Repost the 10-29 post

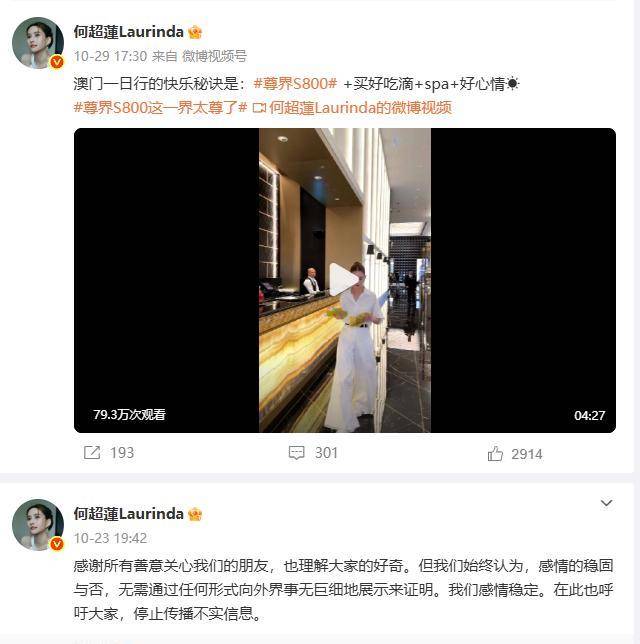coord(109,453)
